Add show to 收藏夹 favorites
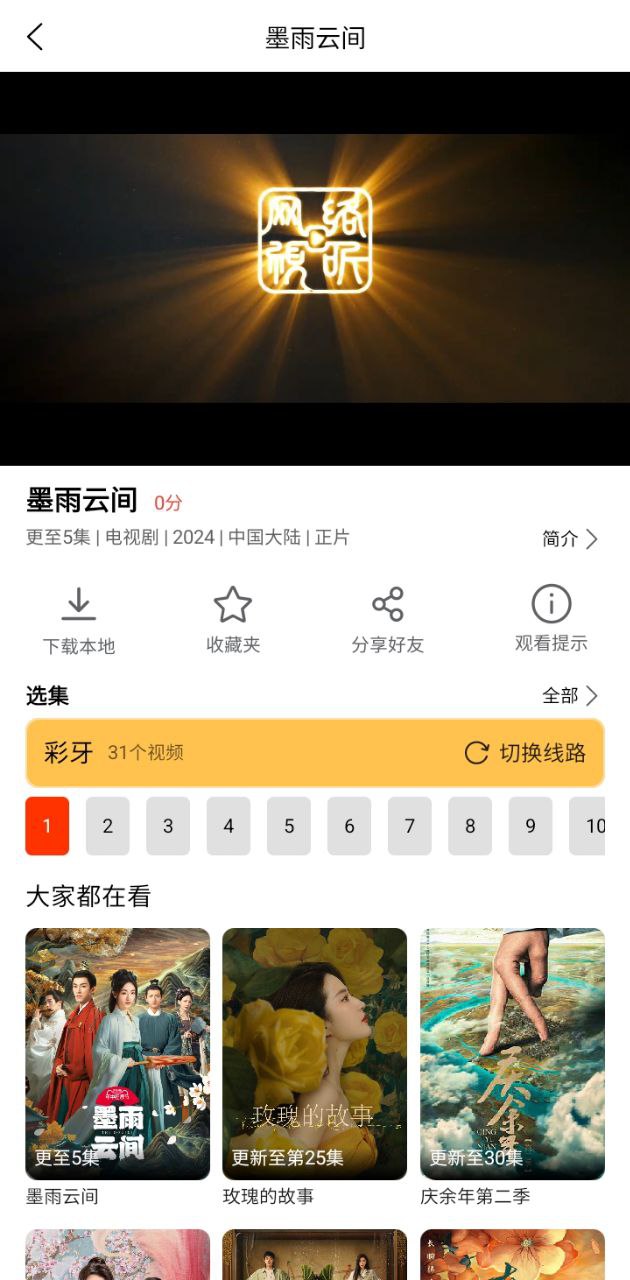 coord(233,620)
